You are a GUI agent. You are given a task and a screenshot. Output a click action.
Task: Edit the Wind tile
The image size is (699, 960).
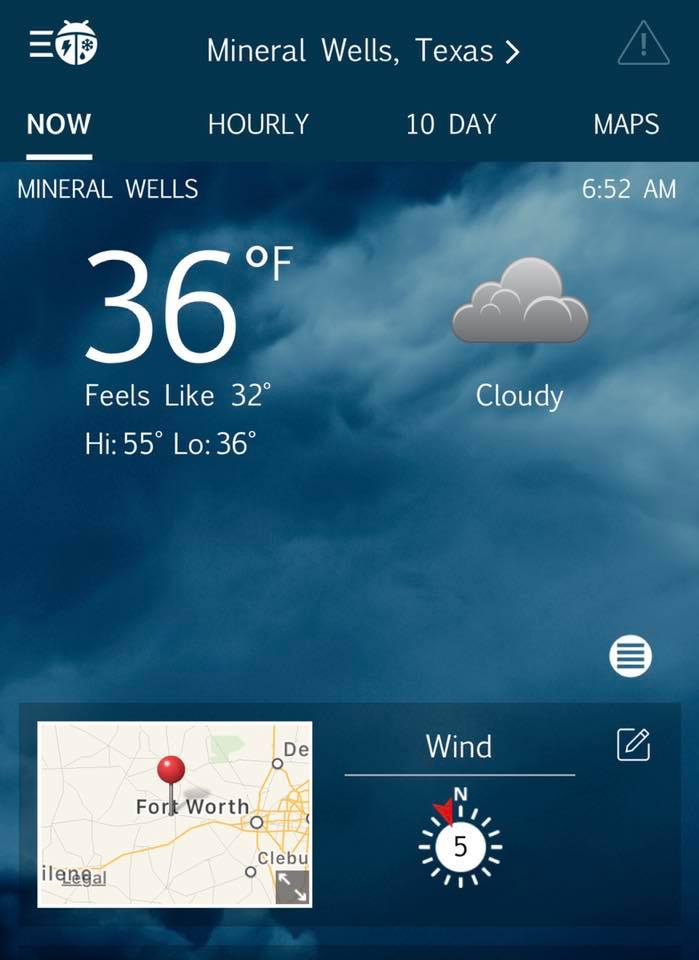click(x=634, y=745)
